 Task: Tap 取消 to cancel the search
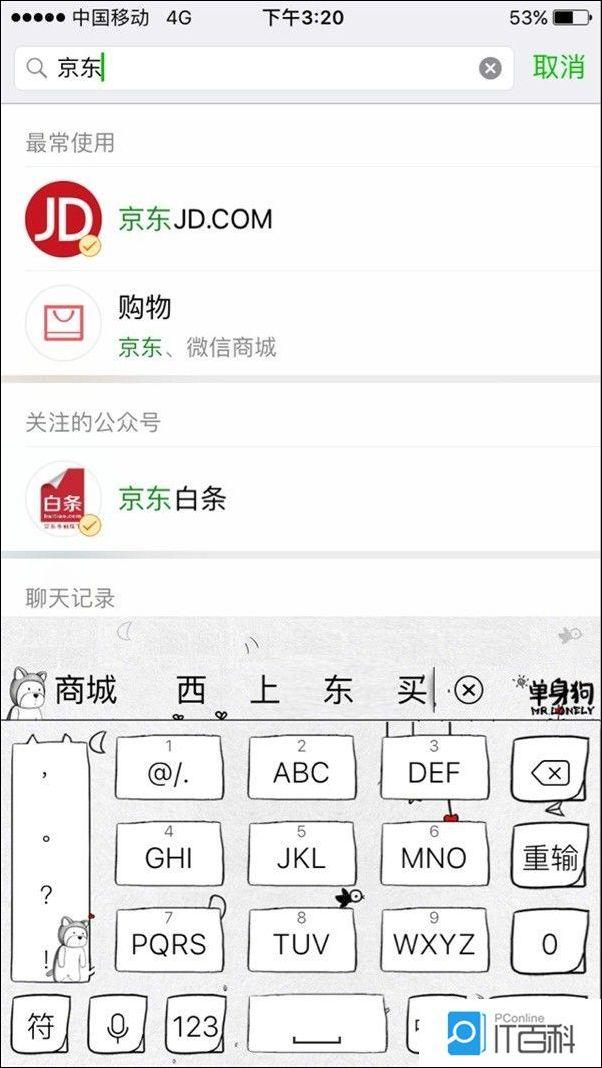(558, 67)
